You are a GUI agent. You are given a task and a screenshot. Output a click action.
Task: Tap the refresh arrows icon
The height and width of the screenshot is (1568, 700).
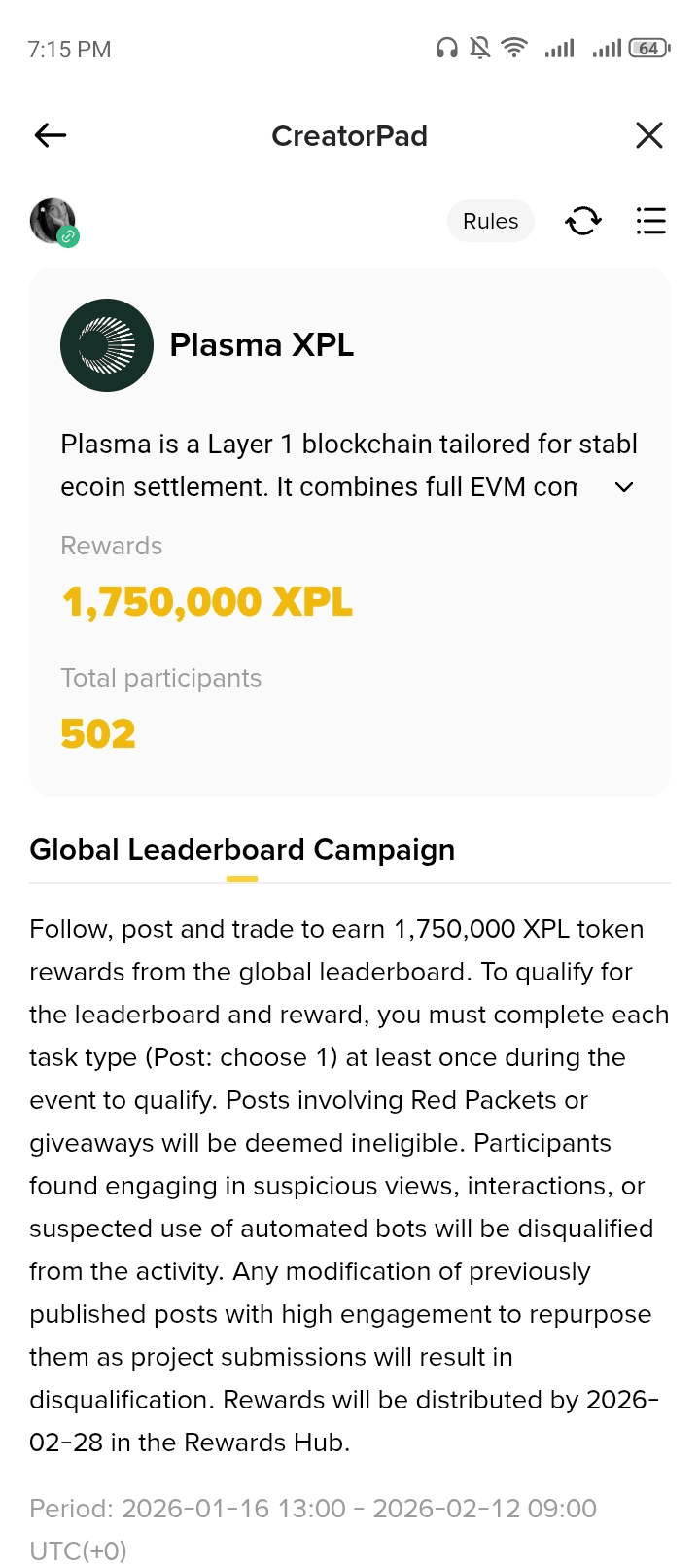(583, 221)
